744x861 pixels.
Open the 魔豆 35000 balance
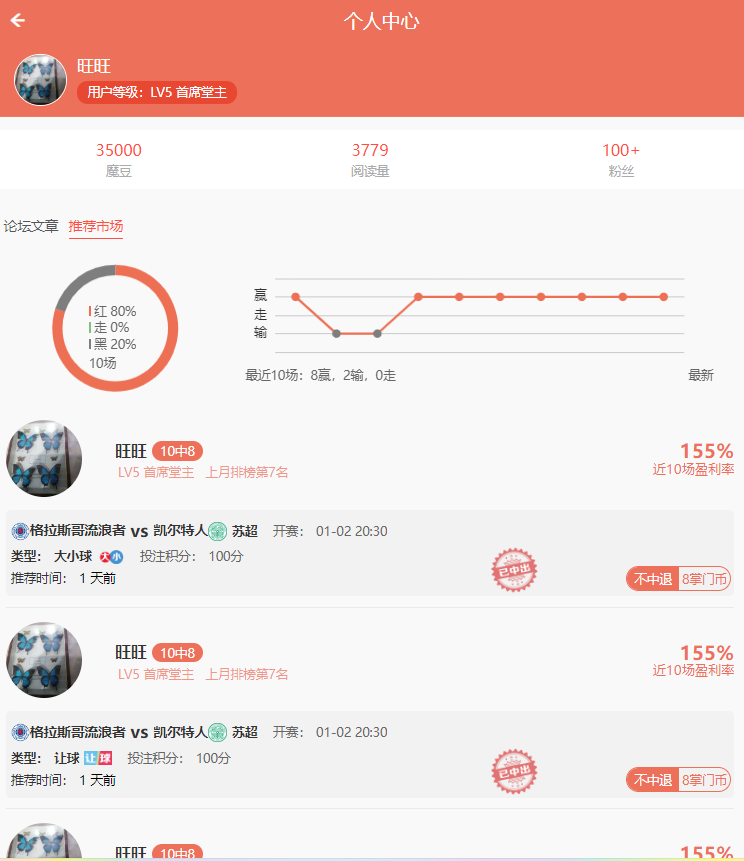pos(118,160)
